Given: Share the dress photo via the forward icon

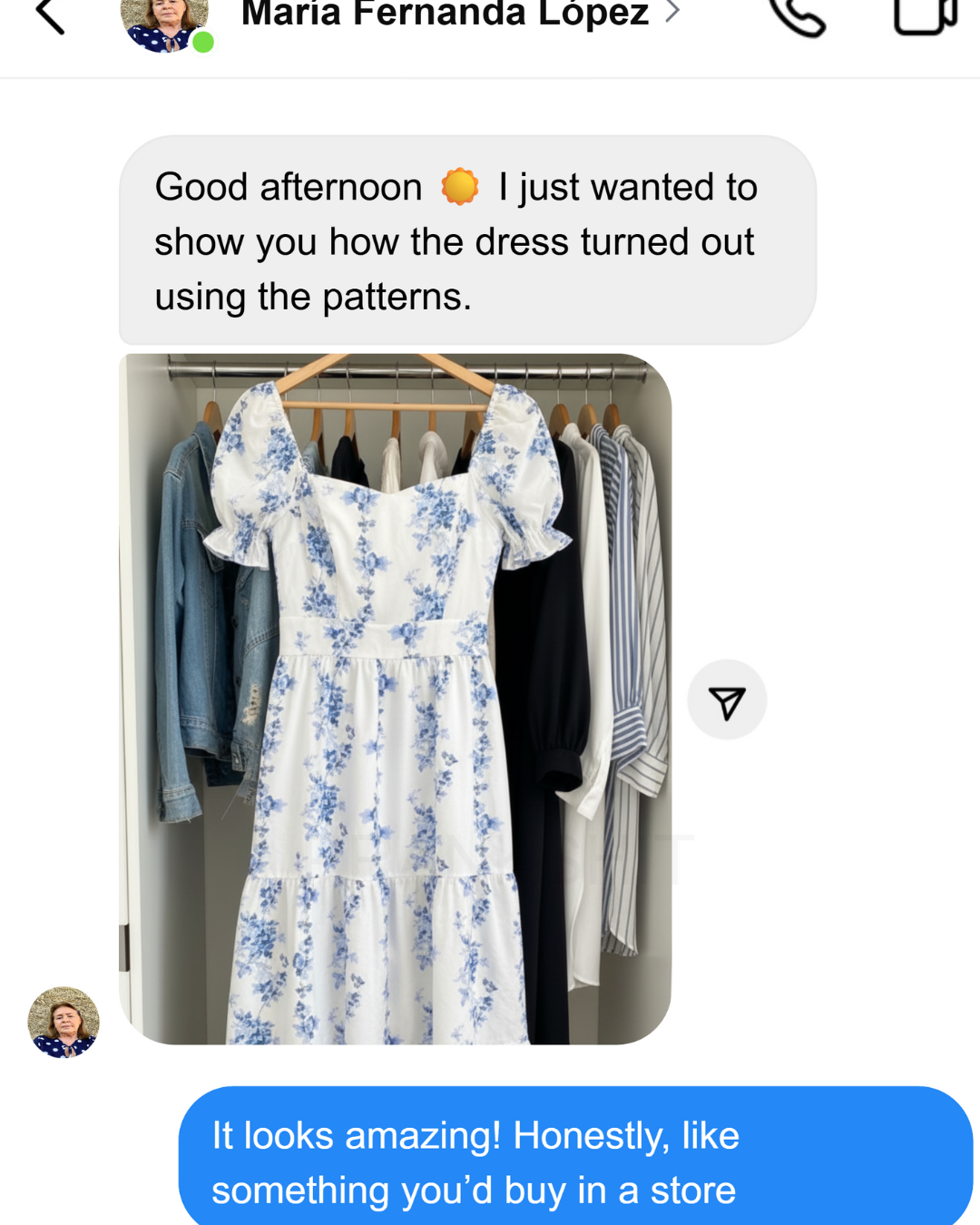Looking at the screenshot, I should pyautogui.click(x=727, y=701).
